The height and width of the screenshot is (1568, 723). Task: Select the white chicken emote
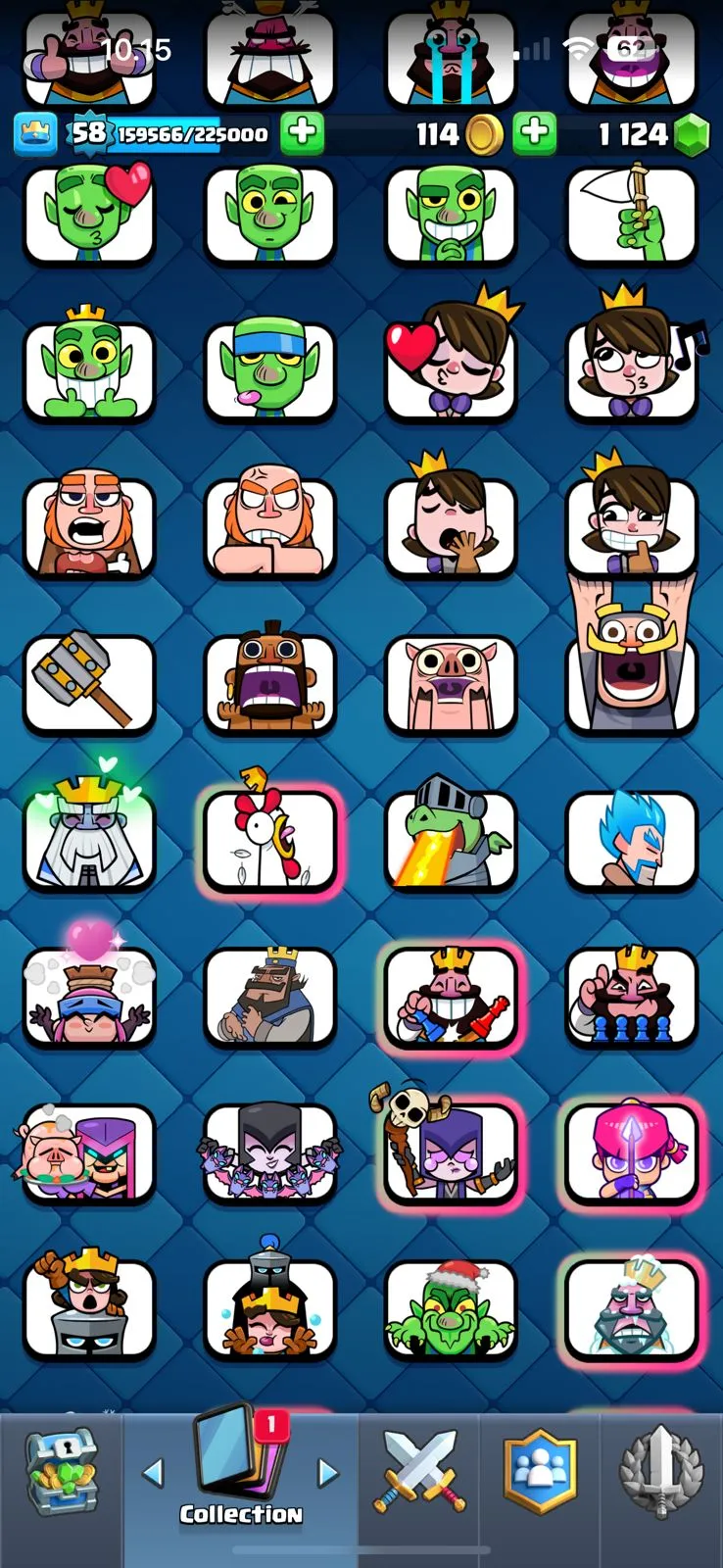pyautogui.click(x=269, y=840)
